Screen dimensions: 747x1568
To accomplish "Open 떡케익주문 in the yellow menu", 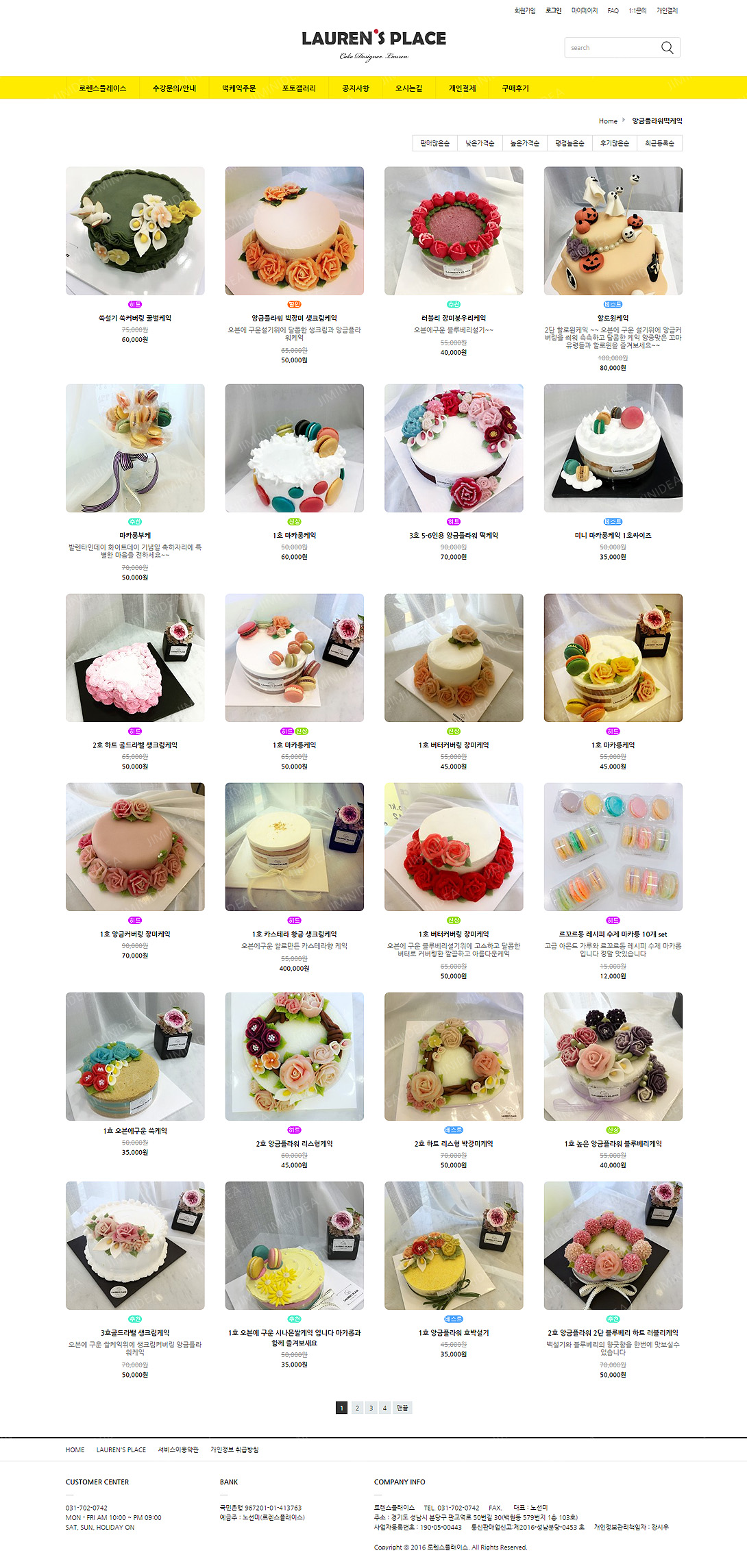I will (238, 88).
